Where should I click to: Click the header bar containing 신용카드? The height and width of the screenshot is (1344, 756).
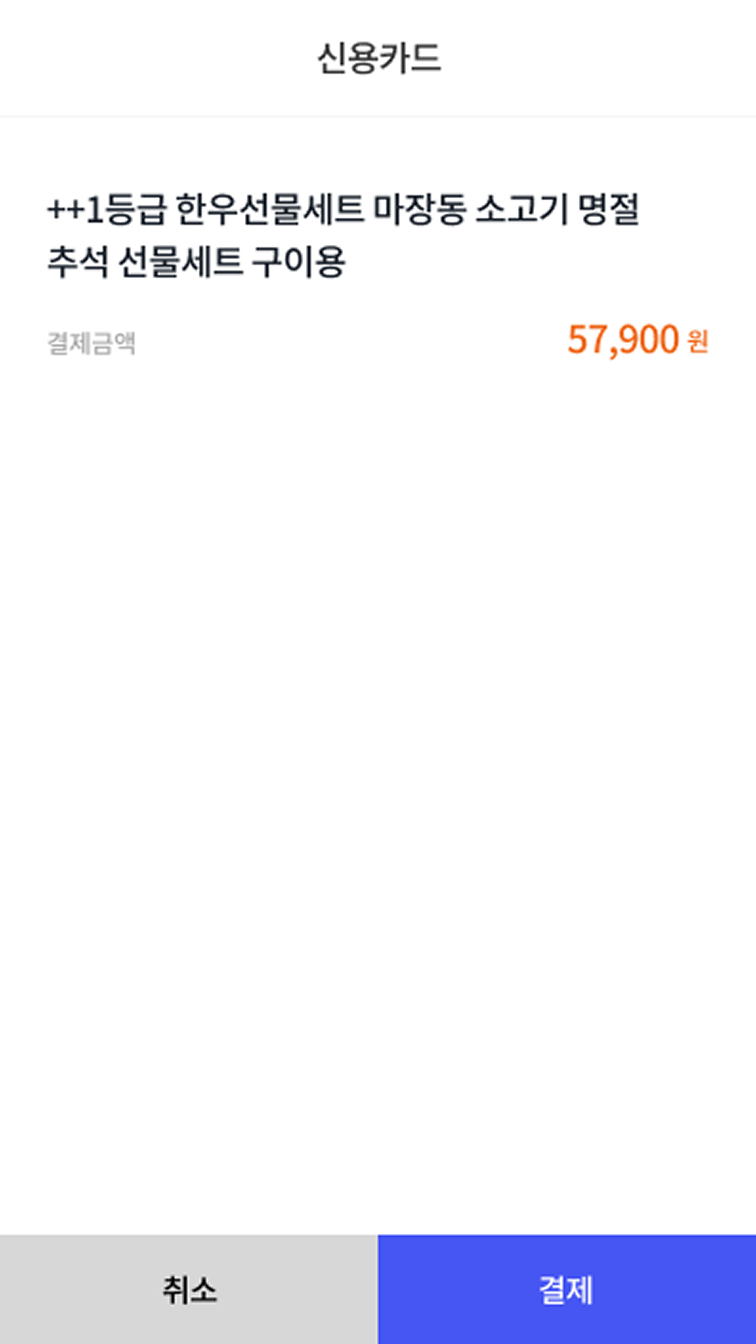coord(378,58)
